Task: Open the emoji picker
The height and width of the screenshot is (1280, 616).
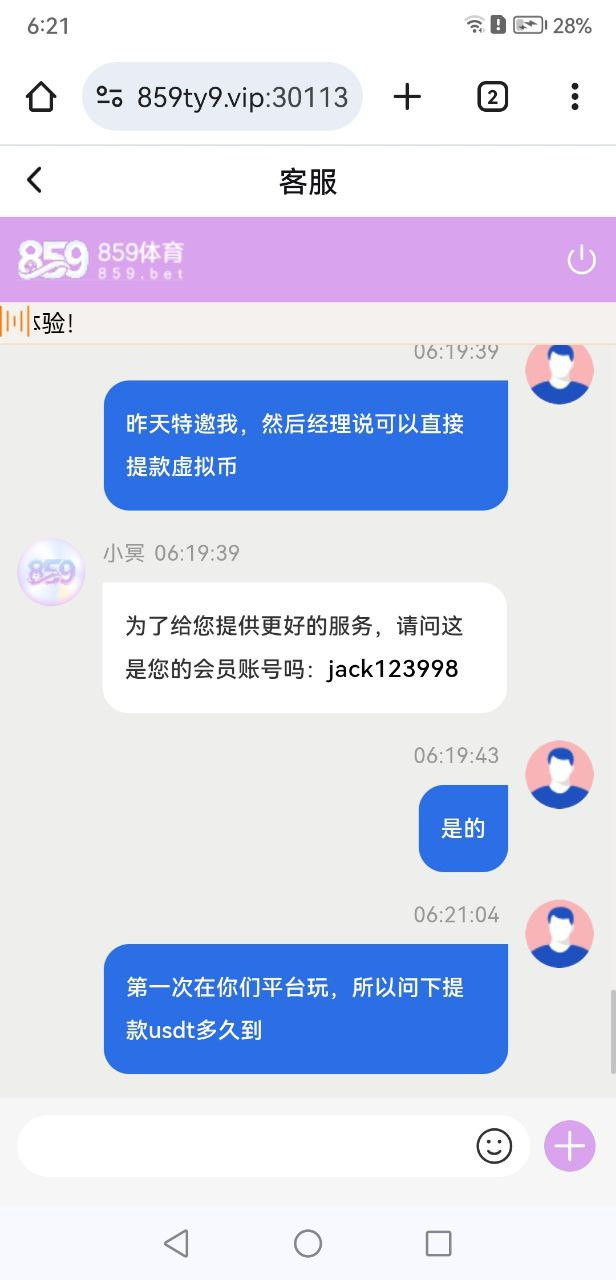Action: click(494, 1146)
